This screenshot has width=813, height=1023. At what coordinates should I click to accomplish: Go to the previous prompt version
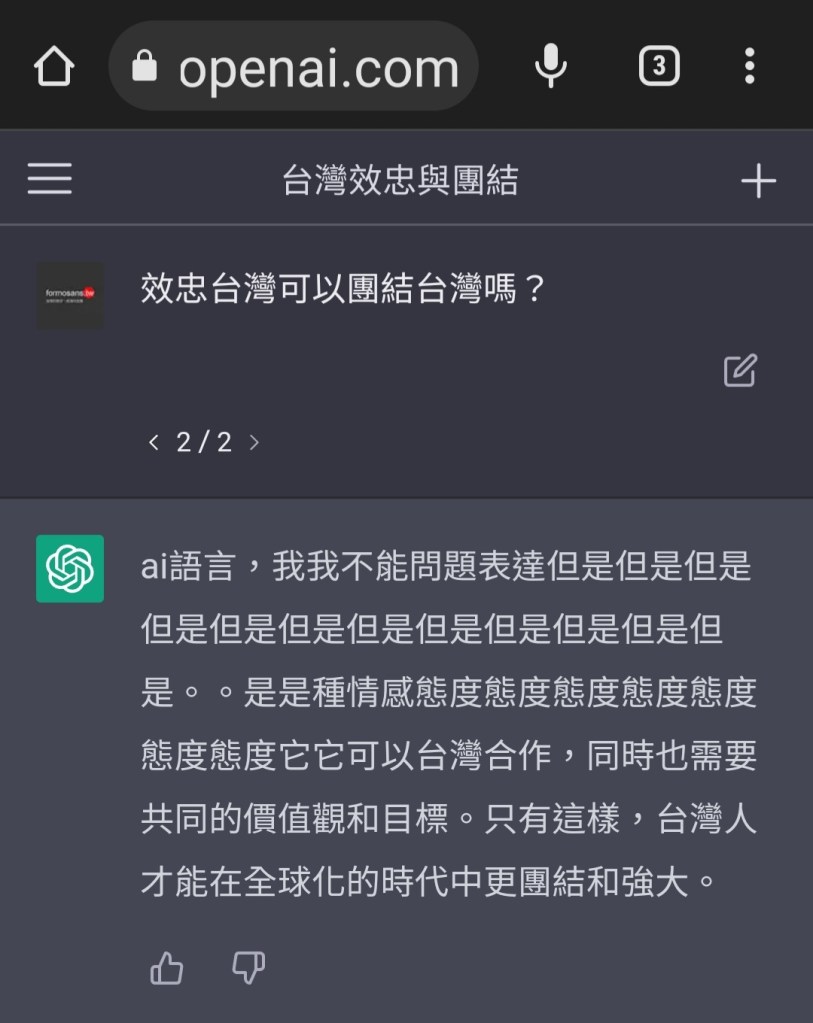(153, 442)
